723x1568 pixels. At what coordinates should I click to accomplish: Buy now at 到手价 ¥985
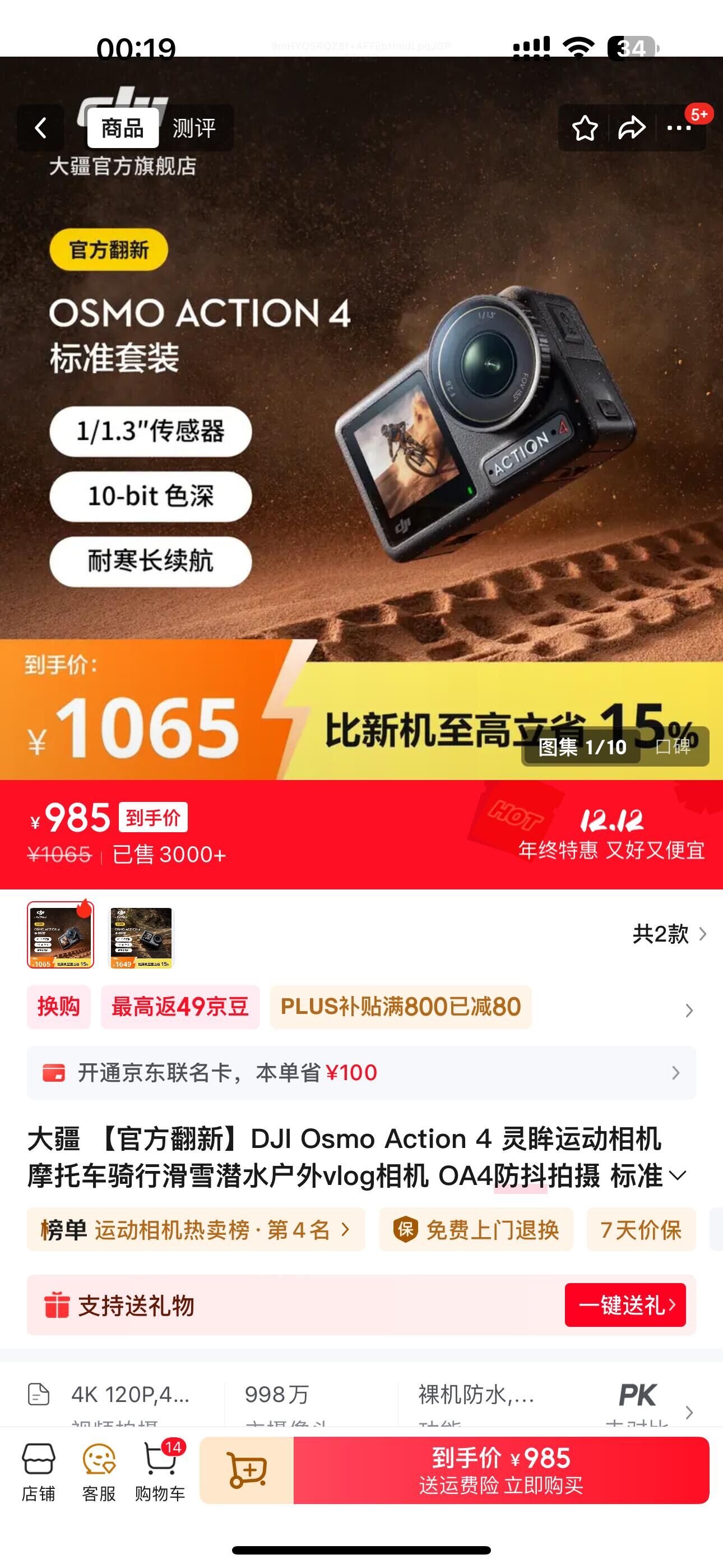(x=501, y=1470)
